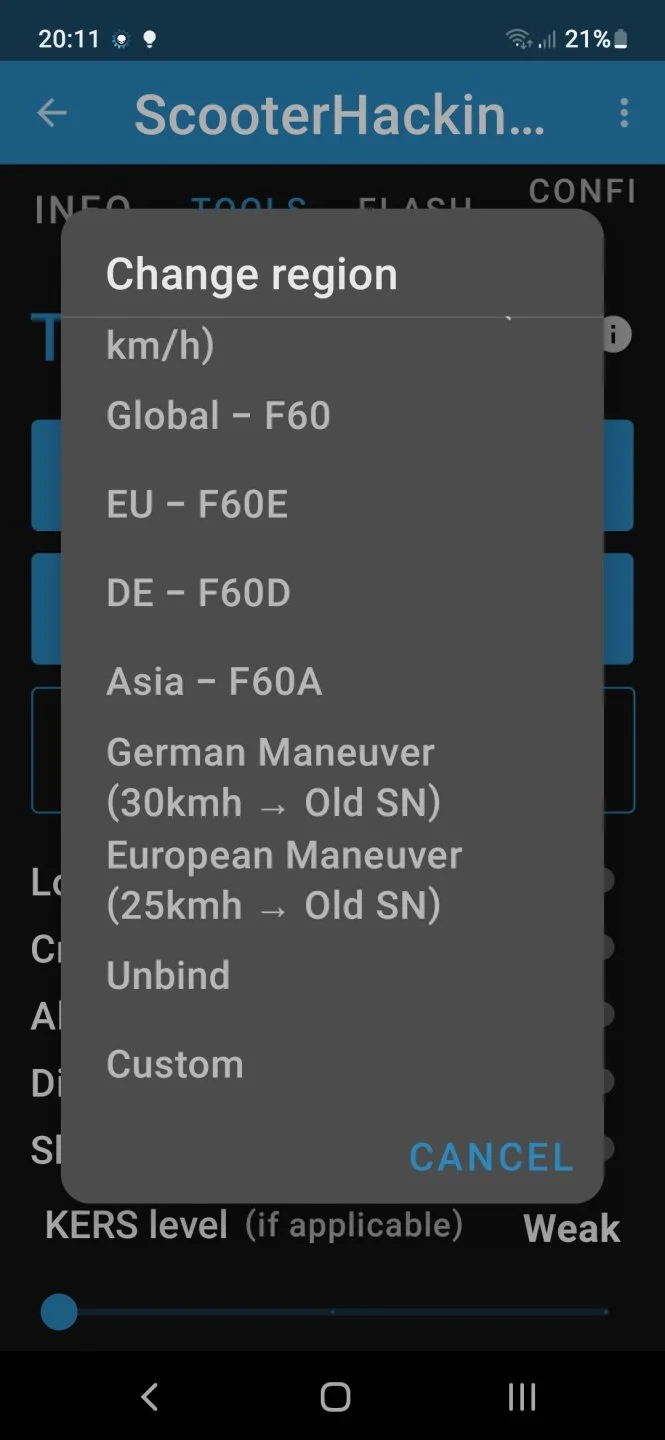Viewport: 665px width, 1440px height.
Task: Choose German Maneuver (30kmh → Old SN)
Action: [272, 777]
